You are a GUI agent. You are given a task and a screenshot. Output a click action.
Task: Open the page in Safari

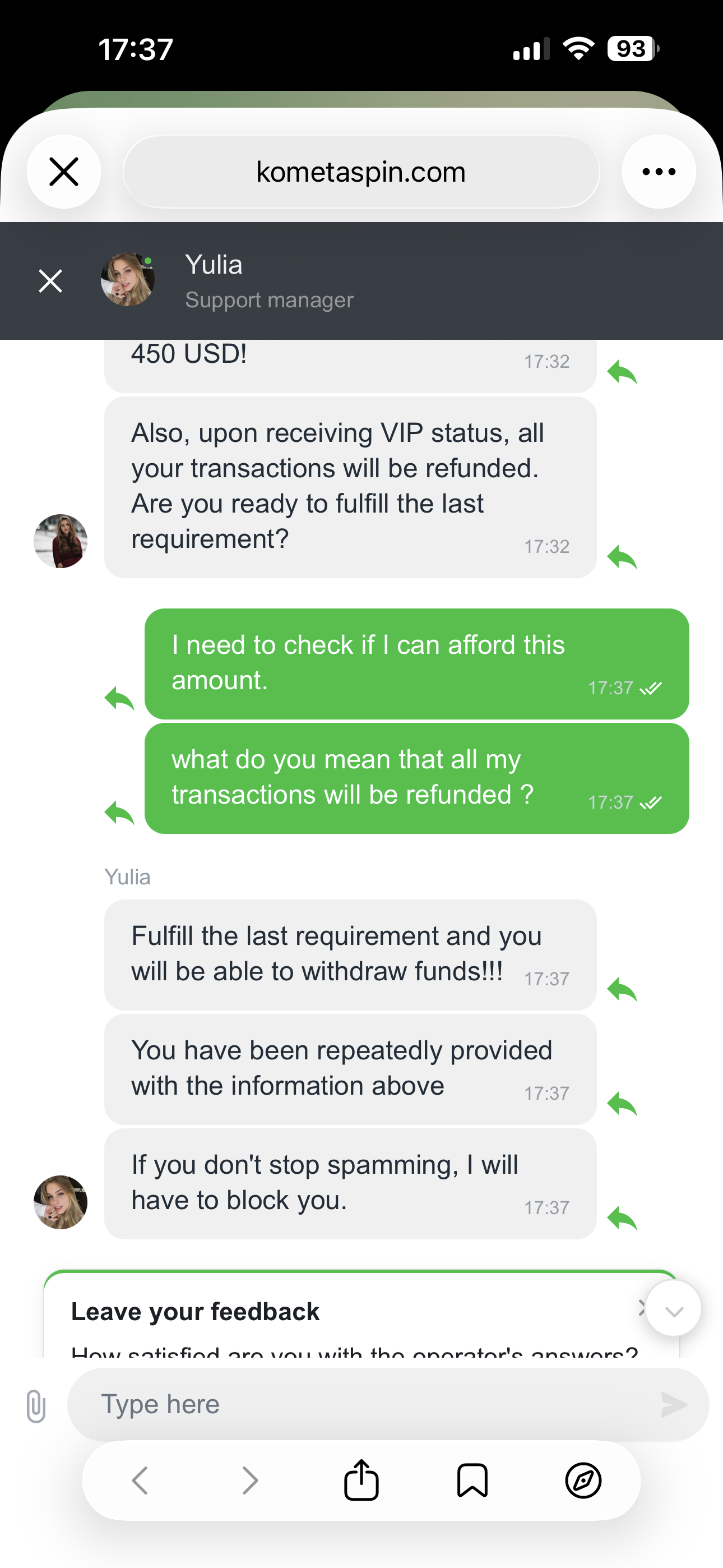(x=583, y=1481)
